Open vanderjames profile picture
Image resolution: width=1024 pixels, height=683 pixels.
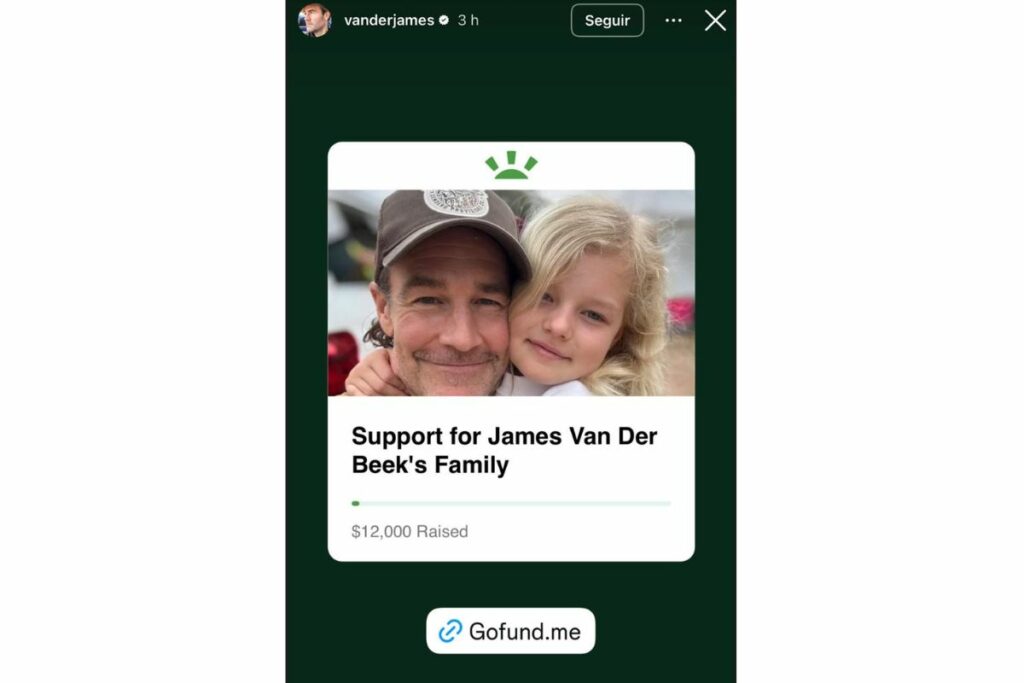(314, 20)
